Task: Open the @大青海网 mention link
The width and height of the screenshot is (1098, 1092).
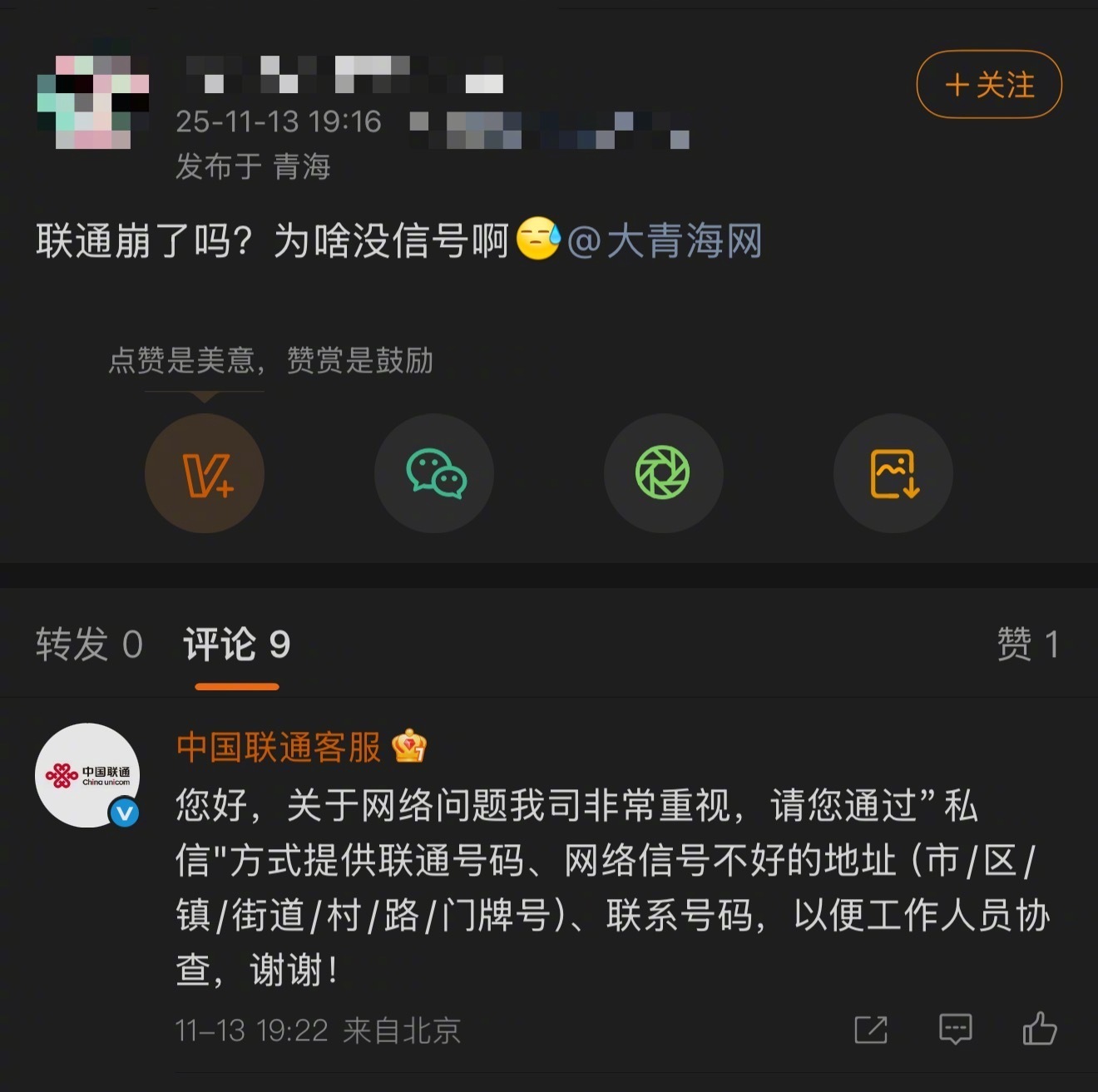Action: (x=665, y=241)
